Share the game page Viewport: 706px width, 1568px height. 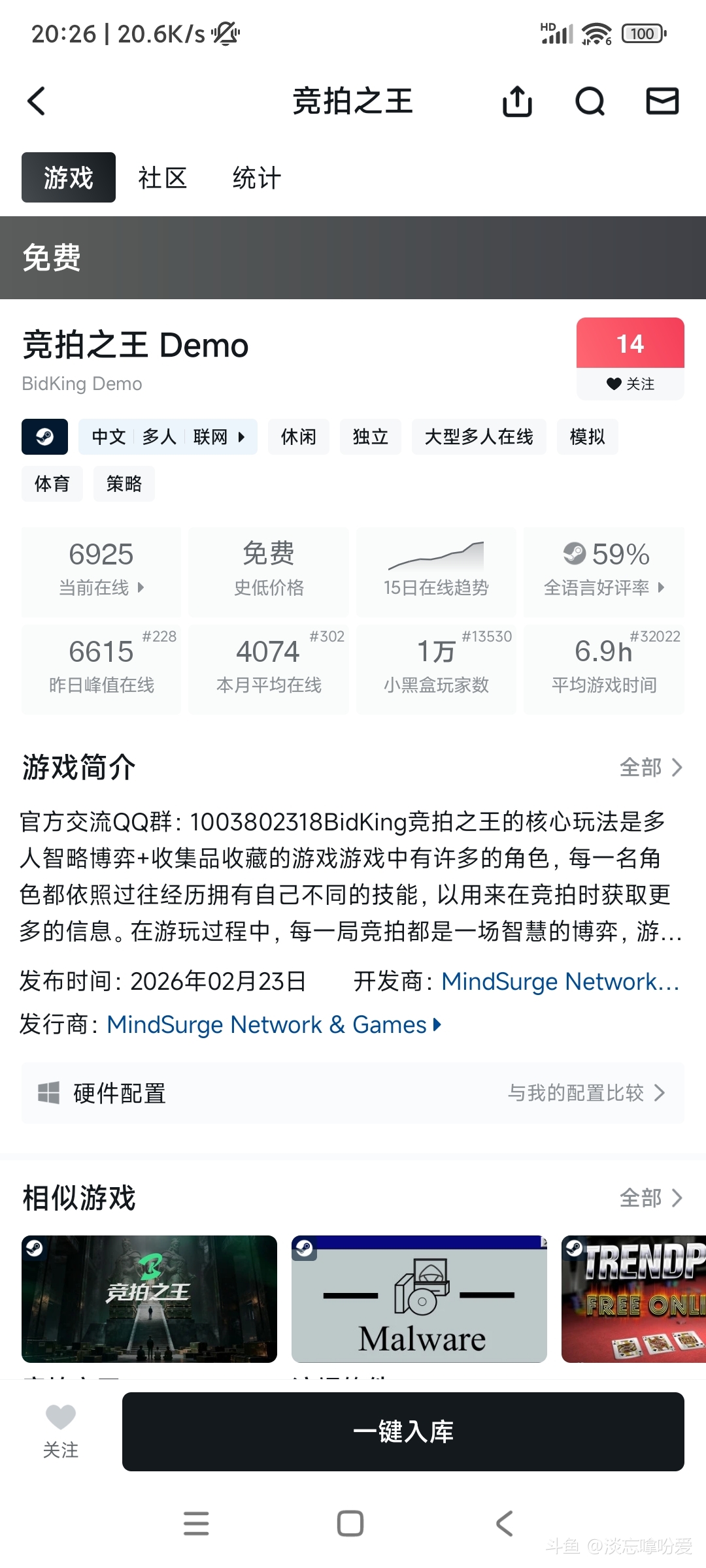517,102
